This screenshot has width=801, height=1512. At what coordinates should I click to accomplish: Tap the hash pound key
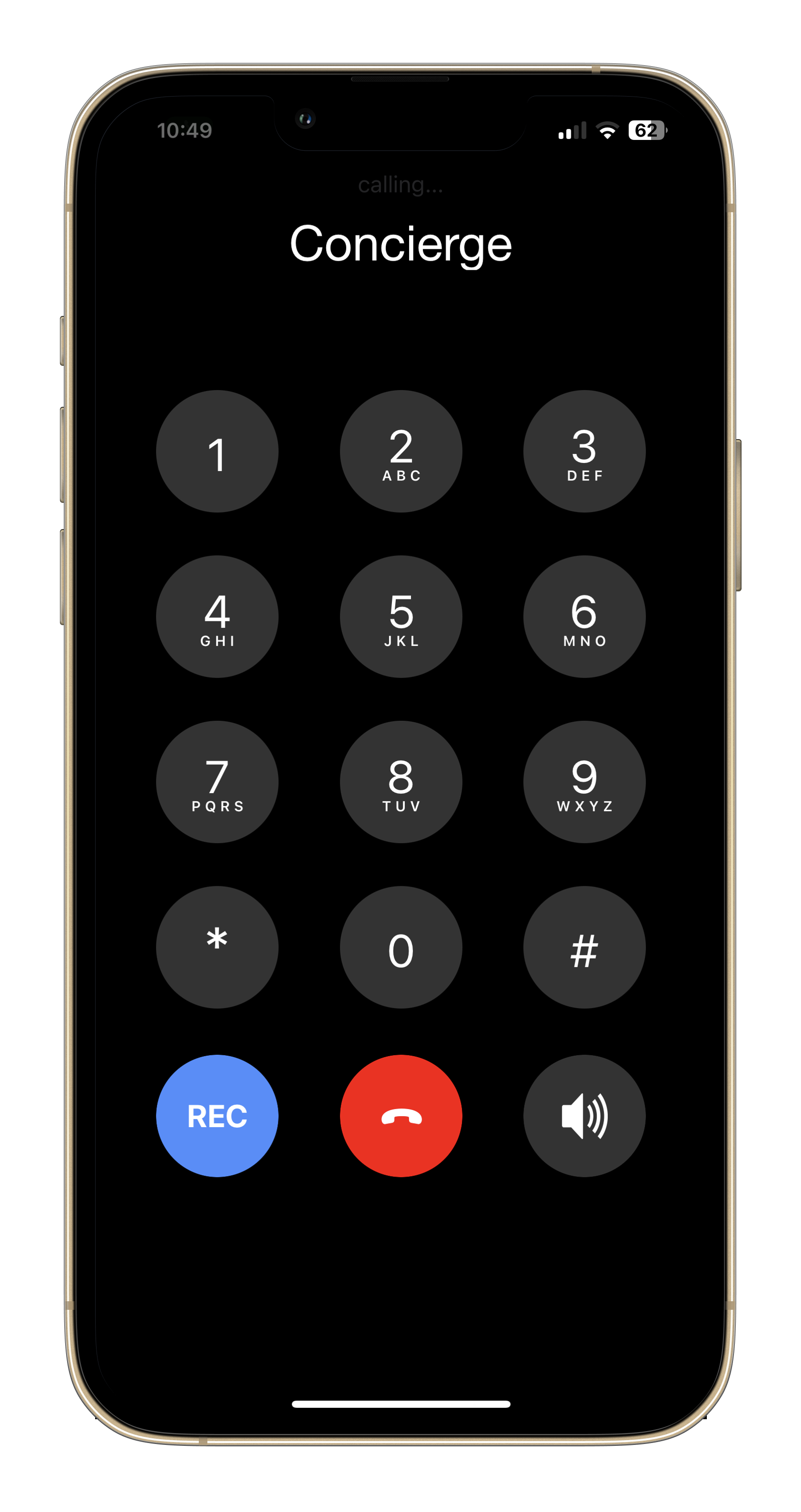point(585,947)
